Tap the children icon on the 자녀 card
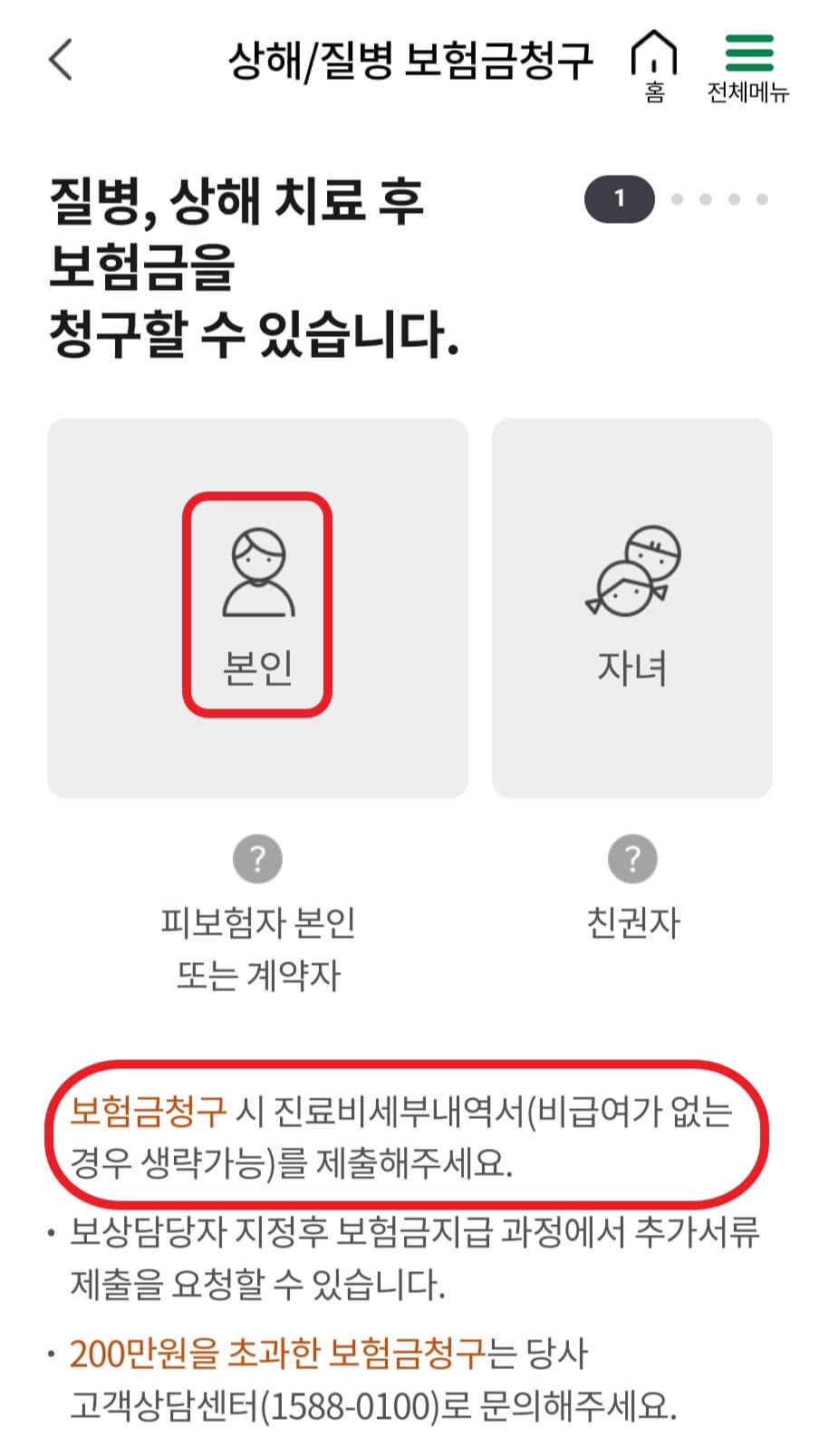 coord(631,571)
